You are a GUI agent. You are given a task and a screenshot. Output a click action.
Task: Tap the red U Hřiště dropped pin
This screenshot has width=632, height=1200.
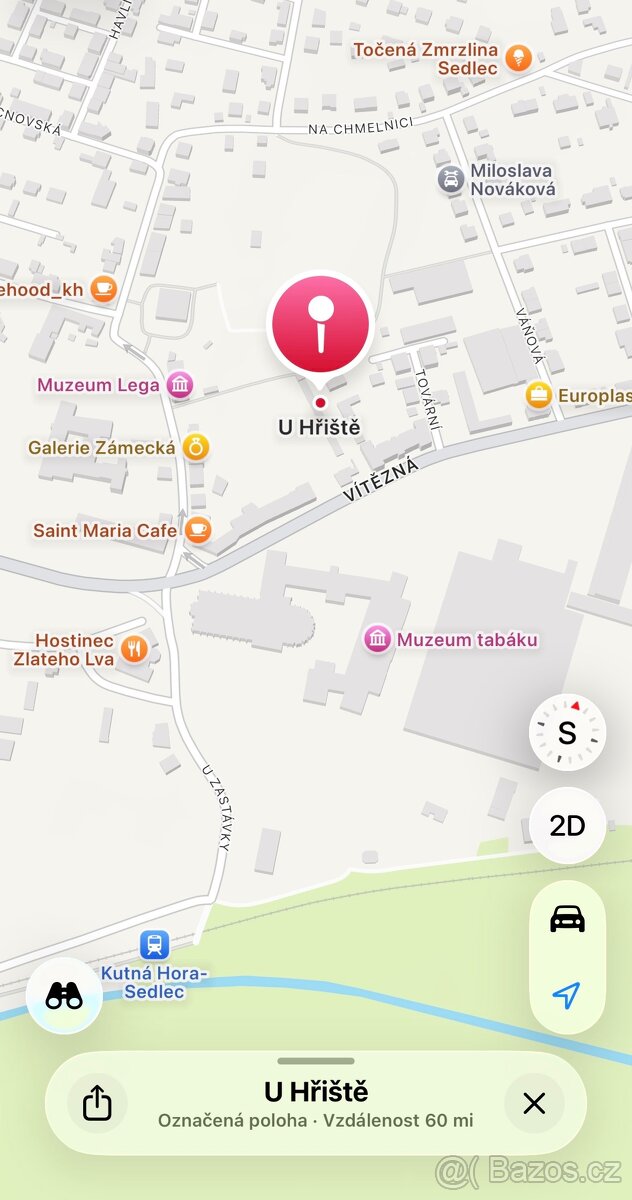(x=320, y=325)
